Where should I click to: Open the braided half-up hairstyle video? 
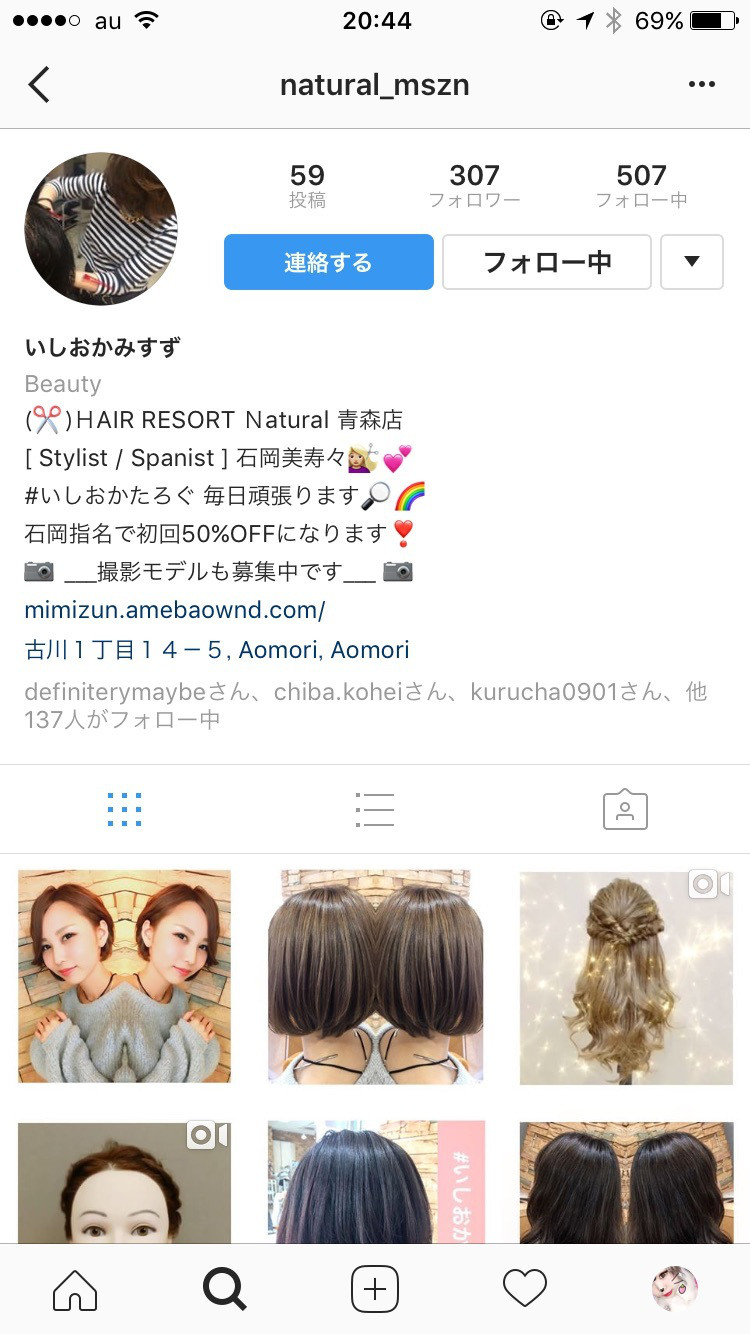(626, 976)
